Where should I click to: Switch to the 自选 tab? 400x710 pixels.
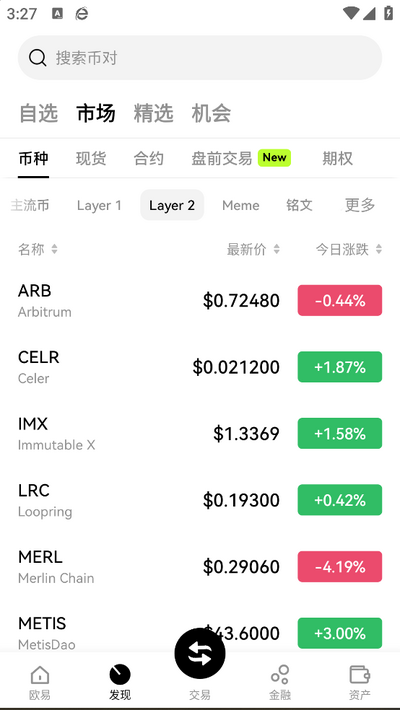click(39, 113)
